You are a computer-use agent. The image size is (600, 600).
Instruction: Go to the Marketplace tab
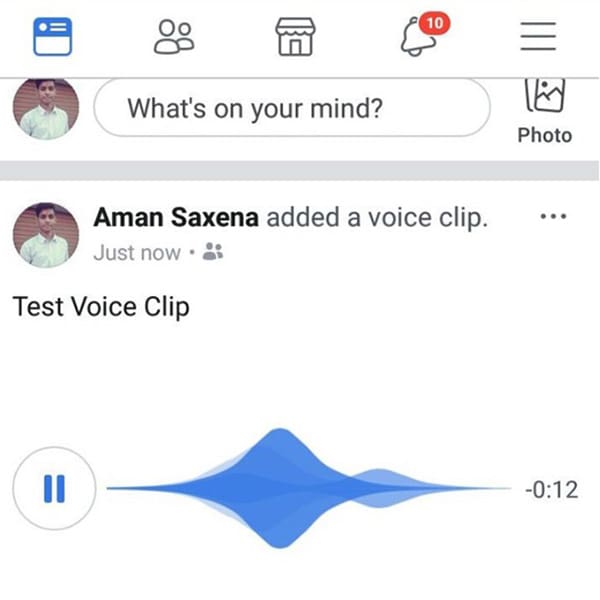coord(297,35)
